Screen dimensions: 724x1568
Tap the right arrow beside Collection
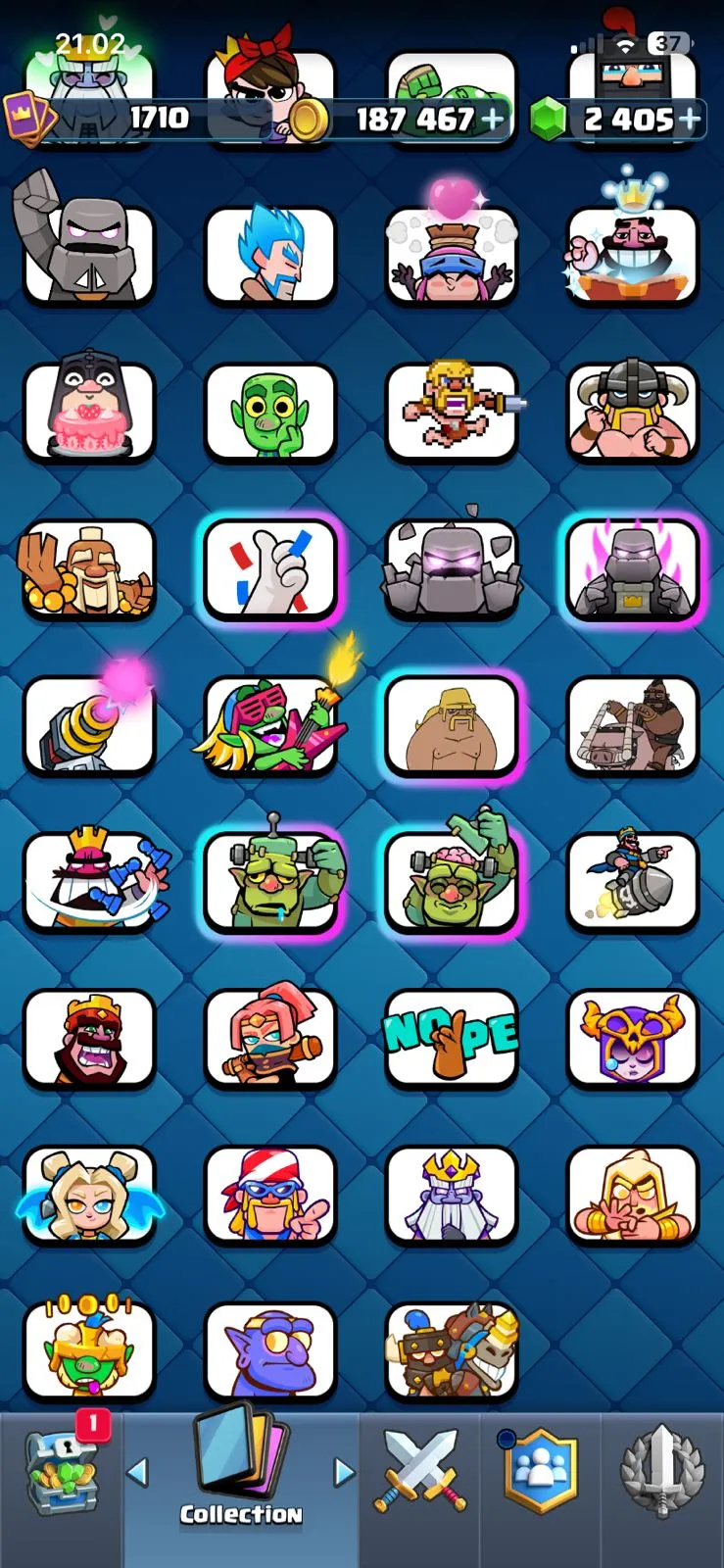[x=344, y=1472]
